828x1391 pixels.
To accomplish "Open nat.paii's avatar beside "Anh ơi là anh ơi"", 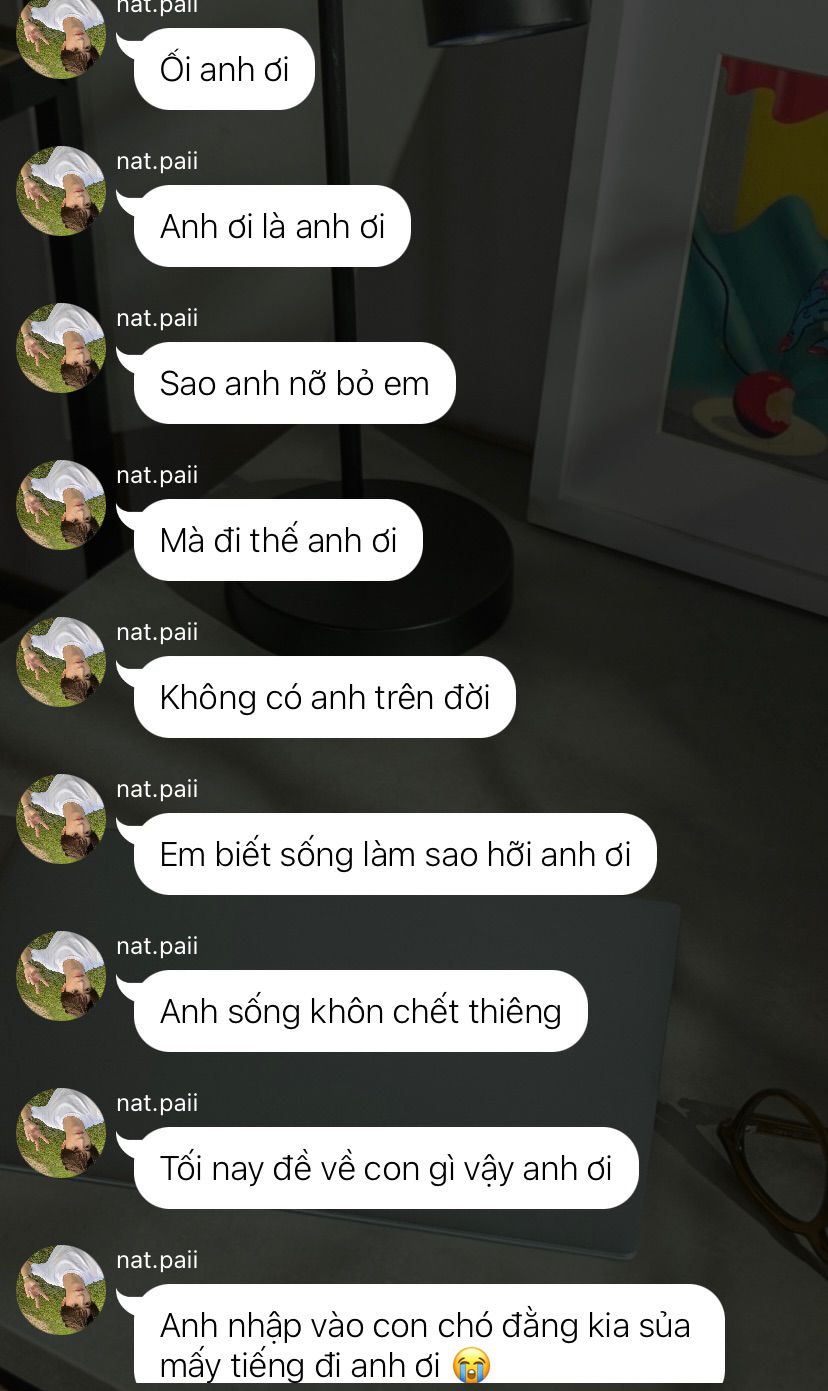I will (61, 191).
